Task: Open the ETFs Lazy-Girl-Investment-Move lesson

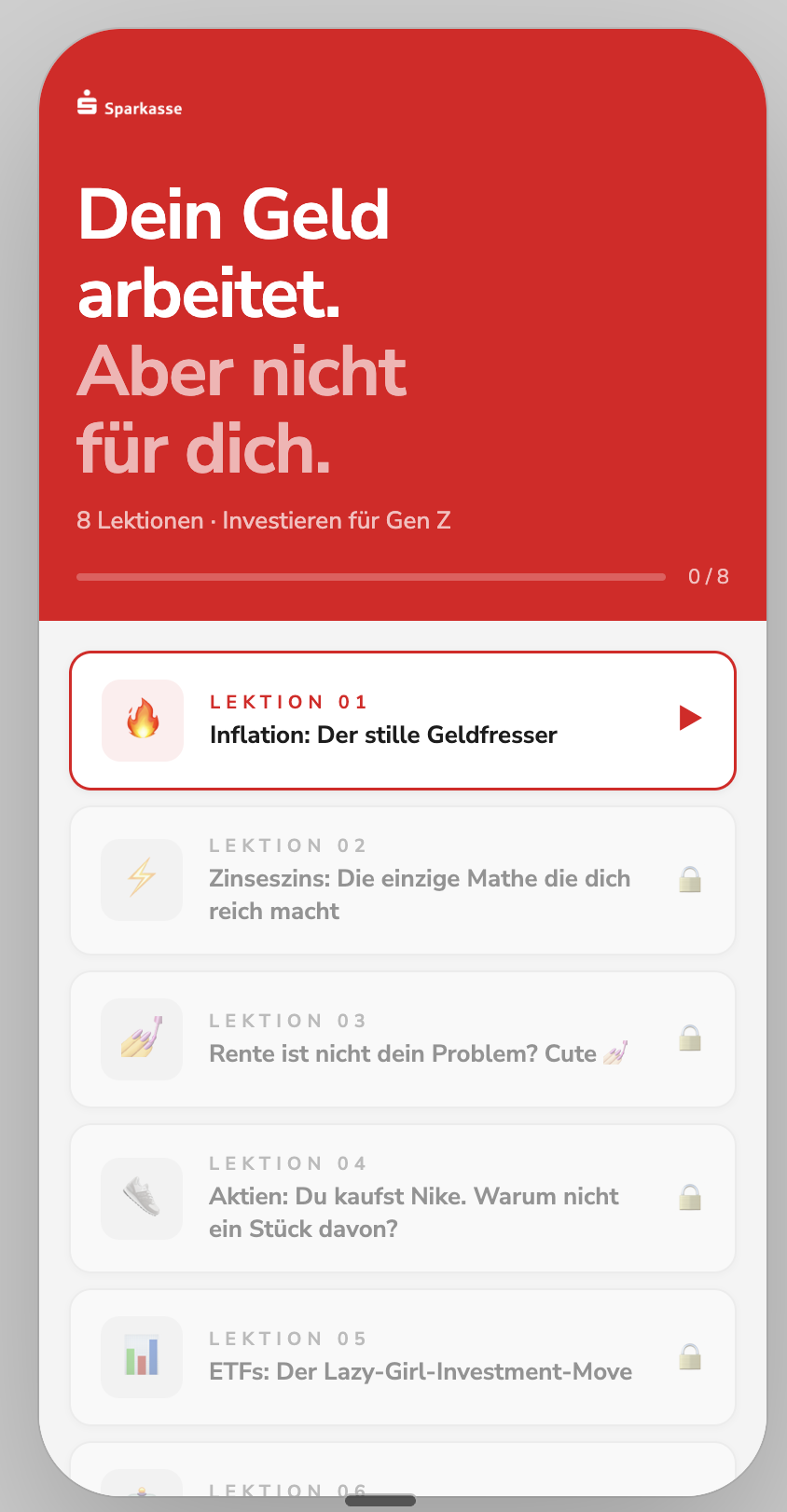Action: pos(401,1357)
